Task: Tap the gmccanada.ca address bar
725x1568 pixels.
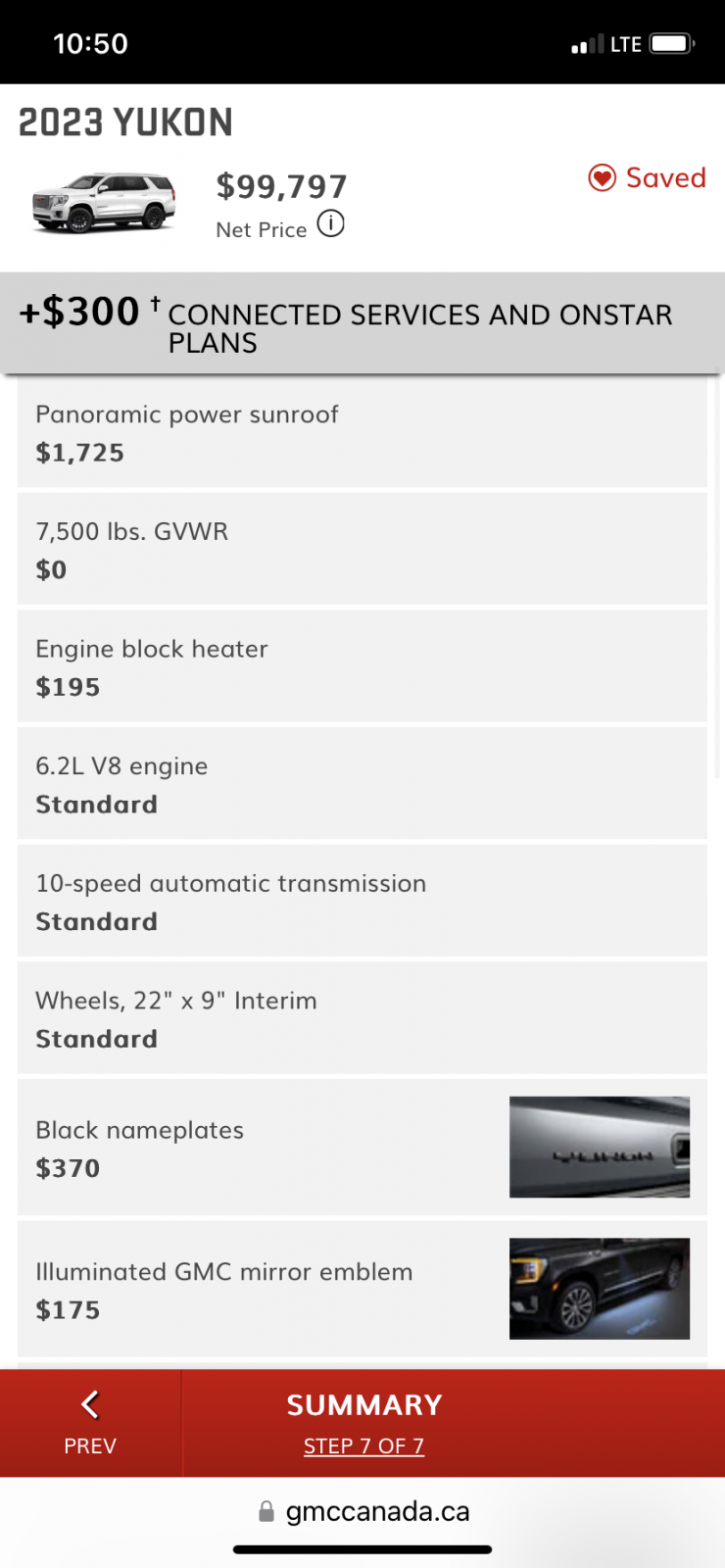Action: point(363,1511)
